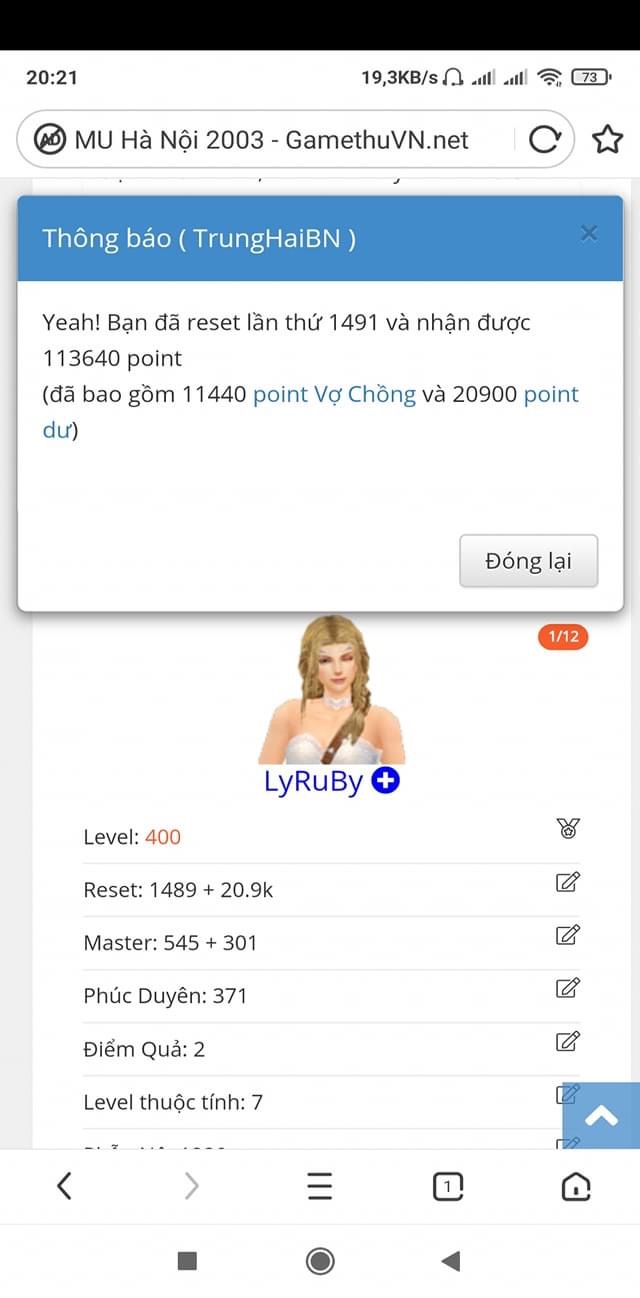Screen dimensions: 640x1298
Task: Tap the plus icon beside LyRuBy
Action: (x=386, y=781)
